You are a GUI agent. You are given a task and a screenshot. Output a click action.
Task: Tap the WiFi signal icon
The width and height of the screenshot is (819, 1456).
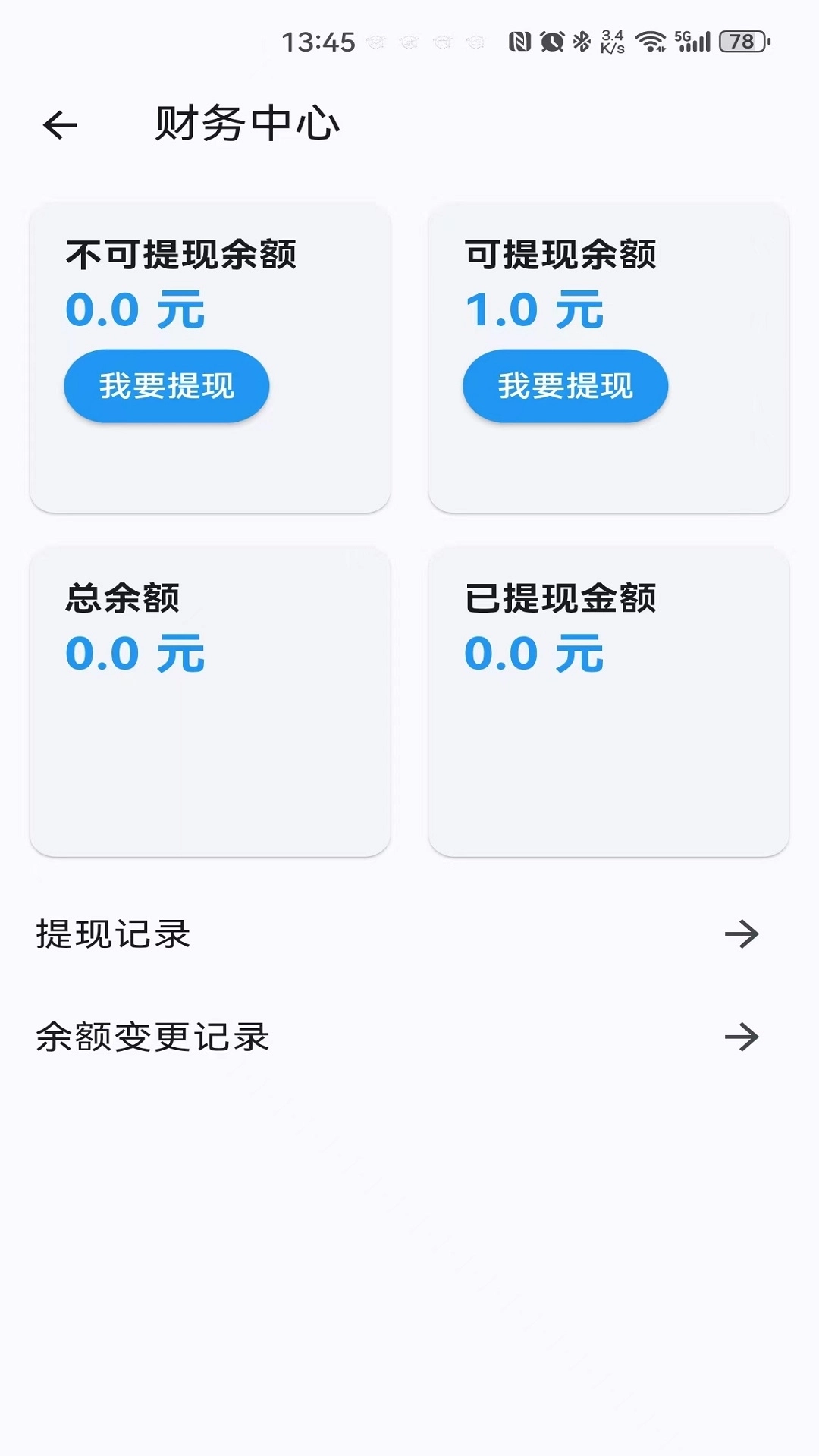coord(649,42)
